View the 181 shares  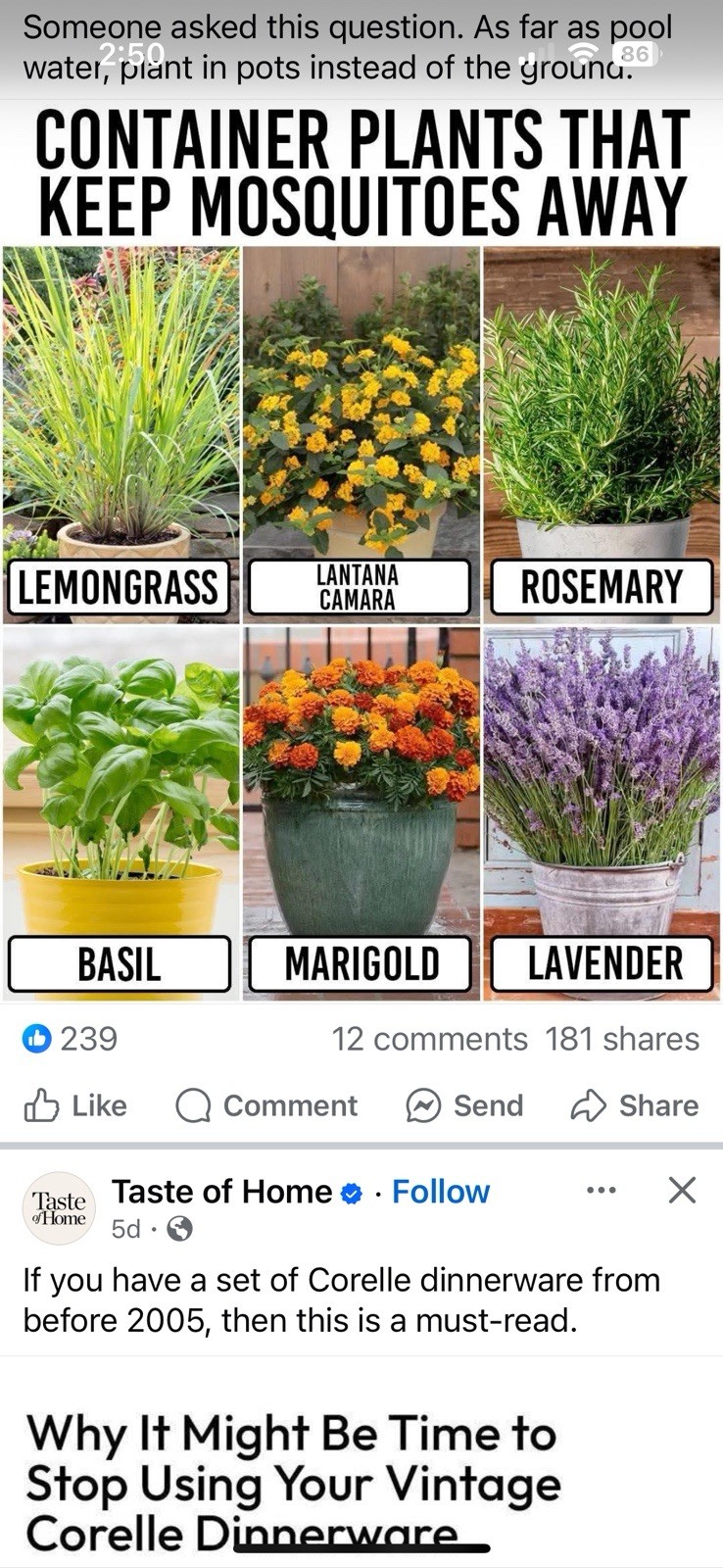coord(622,1039)
